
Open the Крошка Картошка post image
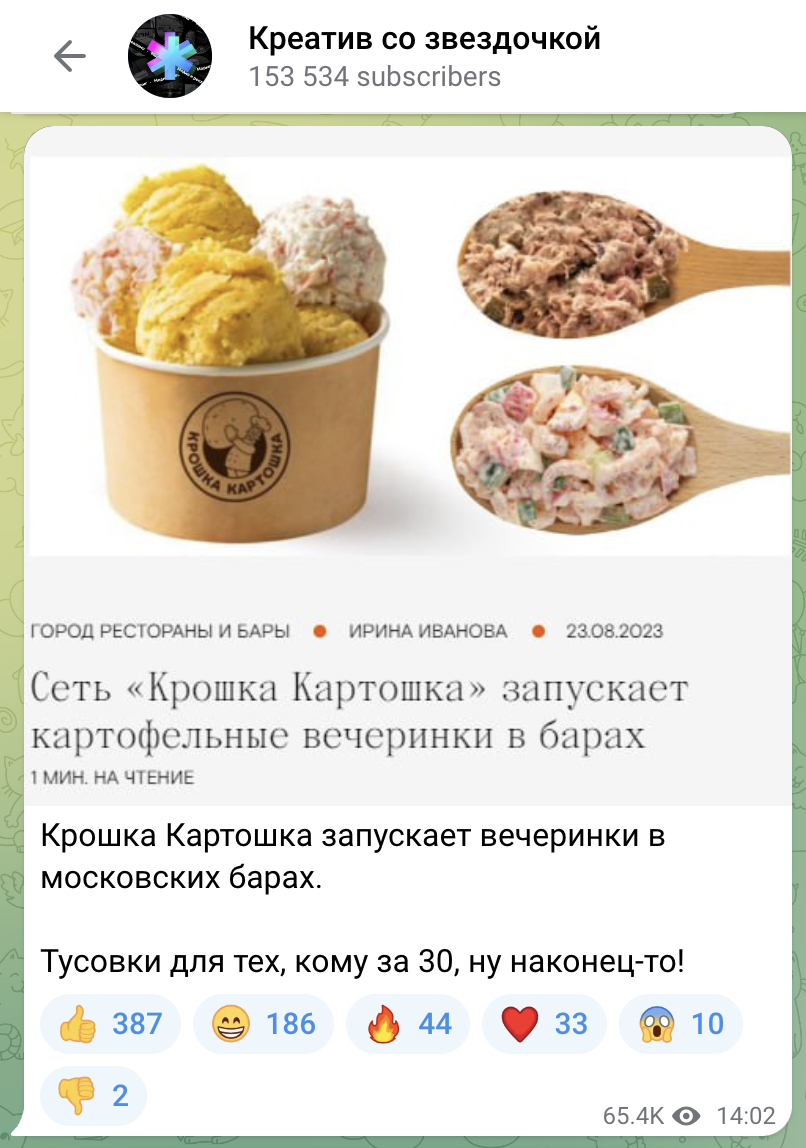(x=408, y=465)
